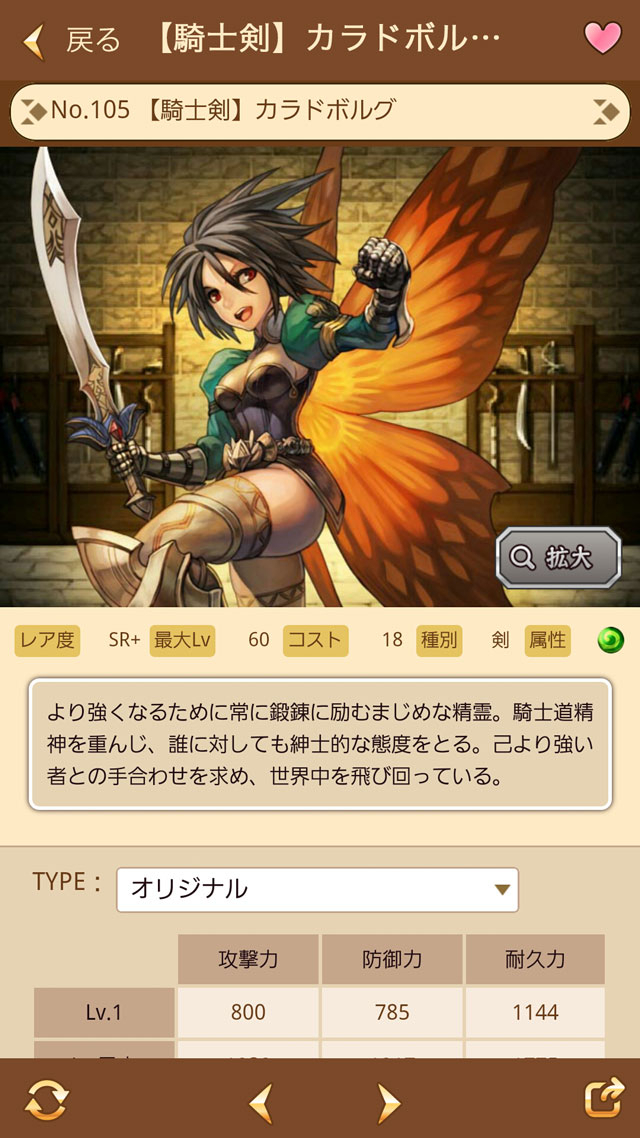Open the TYPE dropdown showing オリジナル
The height and width of the screenshot is (1138, 640).
(x=317, y=889)
